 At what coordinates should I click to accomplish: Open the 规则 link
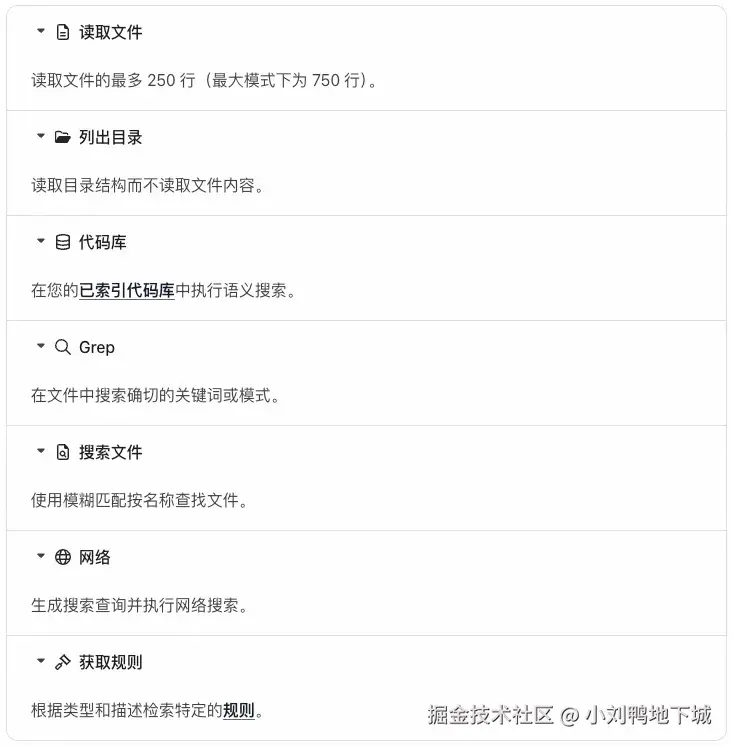pos(239,711)
